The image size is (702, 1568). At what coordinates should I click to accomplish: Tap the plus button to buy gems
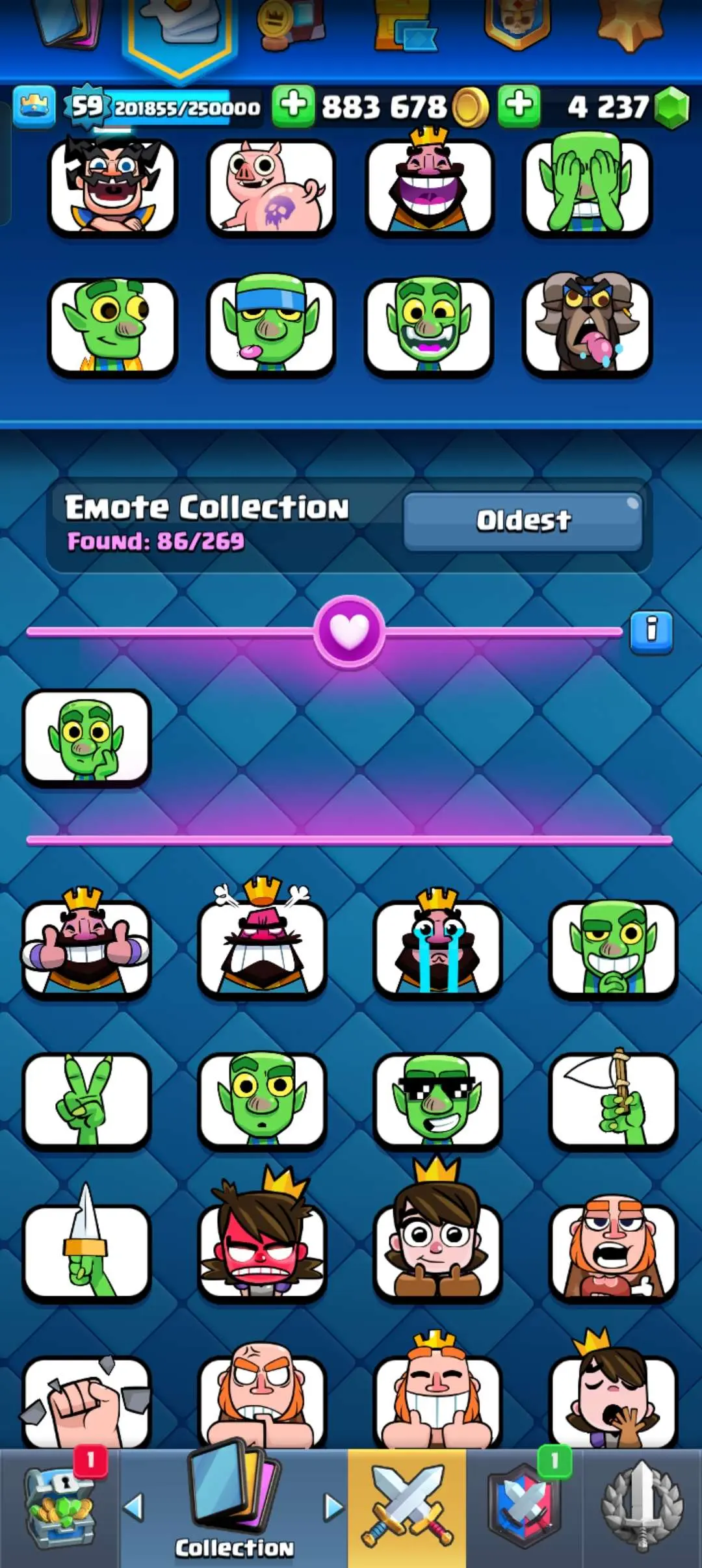point(519,105)
